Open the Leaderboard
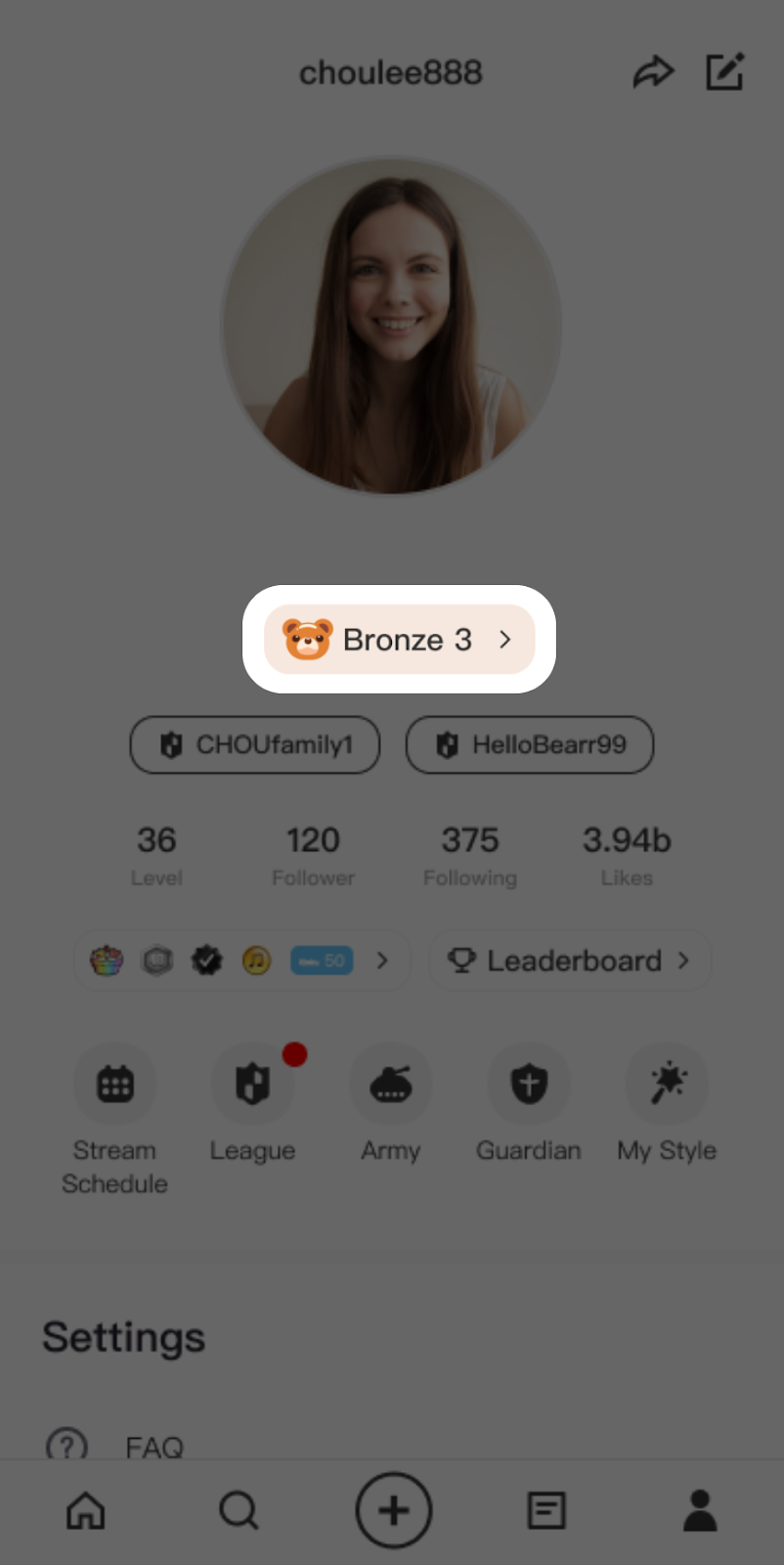784x1565 pixels. click(x=570, y=961)
